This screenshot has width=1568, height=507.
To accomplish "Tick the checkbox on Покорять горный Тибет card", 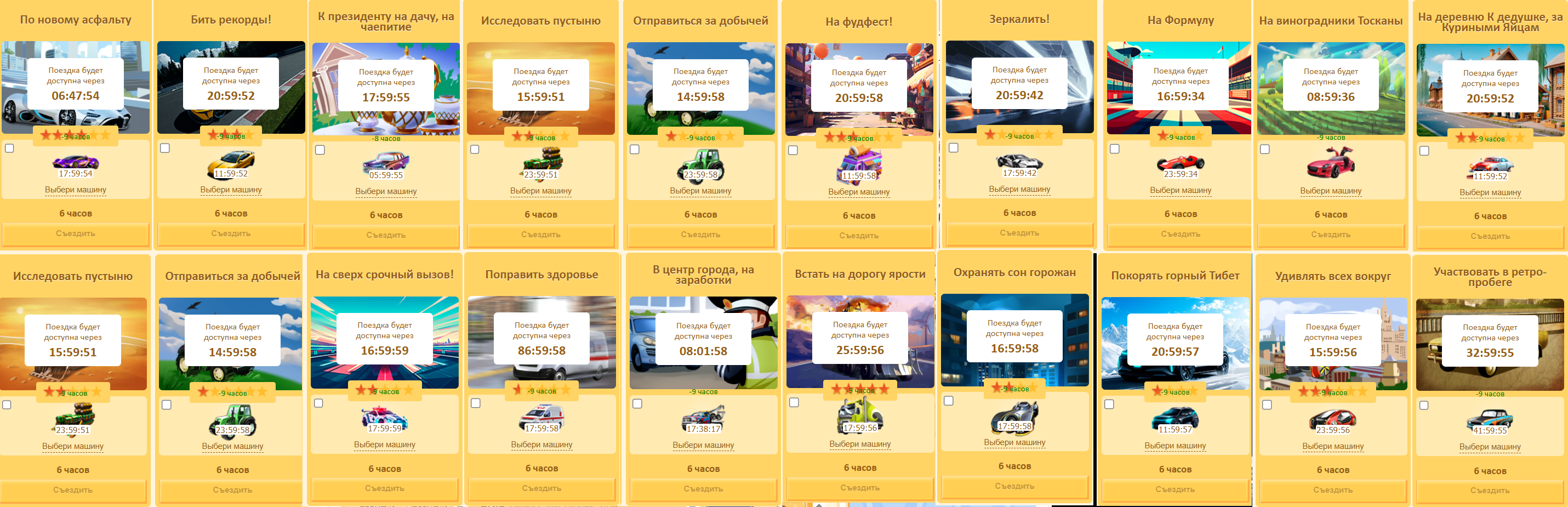I will click(x=1109, y=404).
